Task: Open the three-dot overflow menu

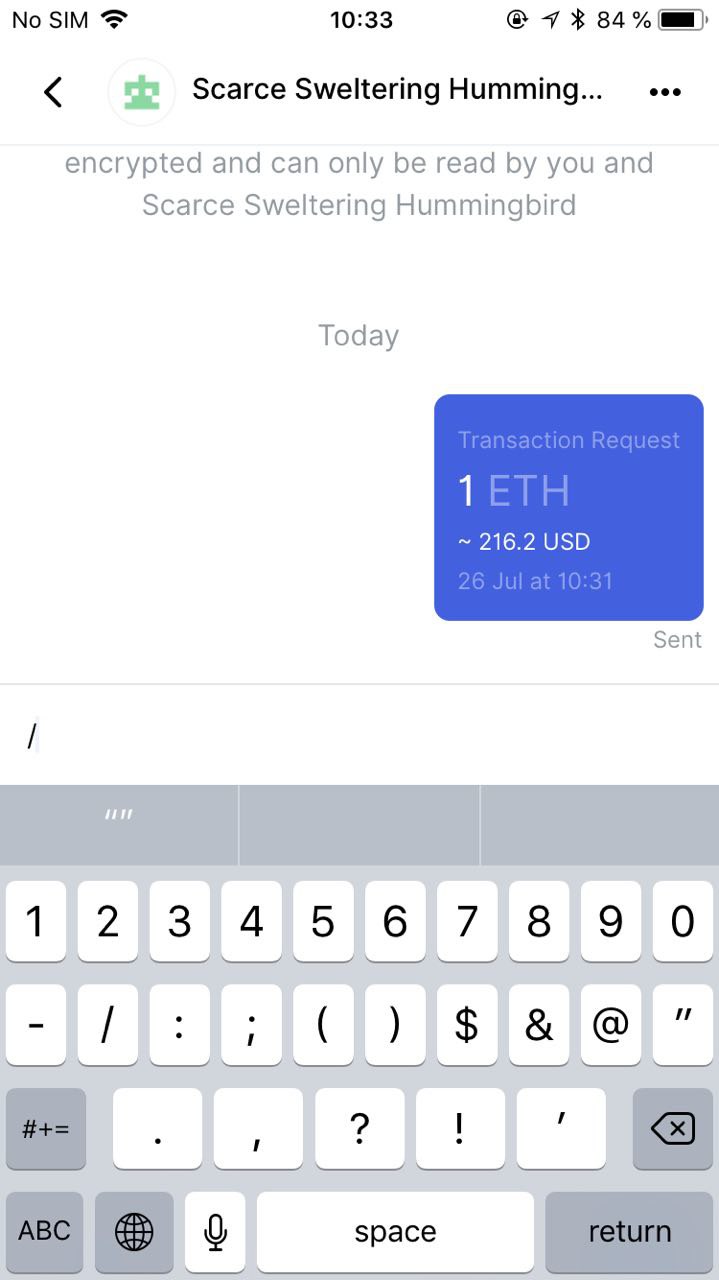Action: 665,92
